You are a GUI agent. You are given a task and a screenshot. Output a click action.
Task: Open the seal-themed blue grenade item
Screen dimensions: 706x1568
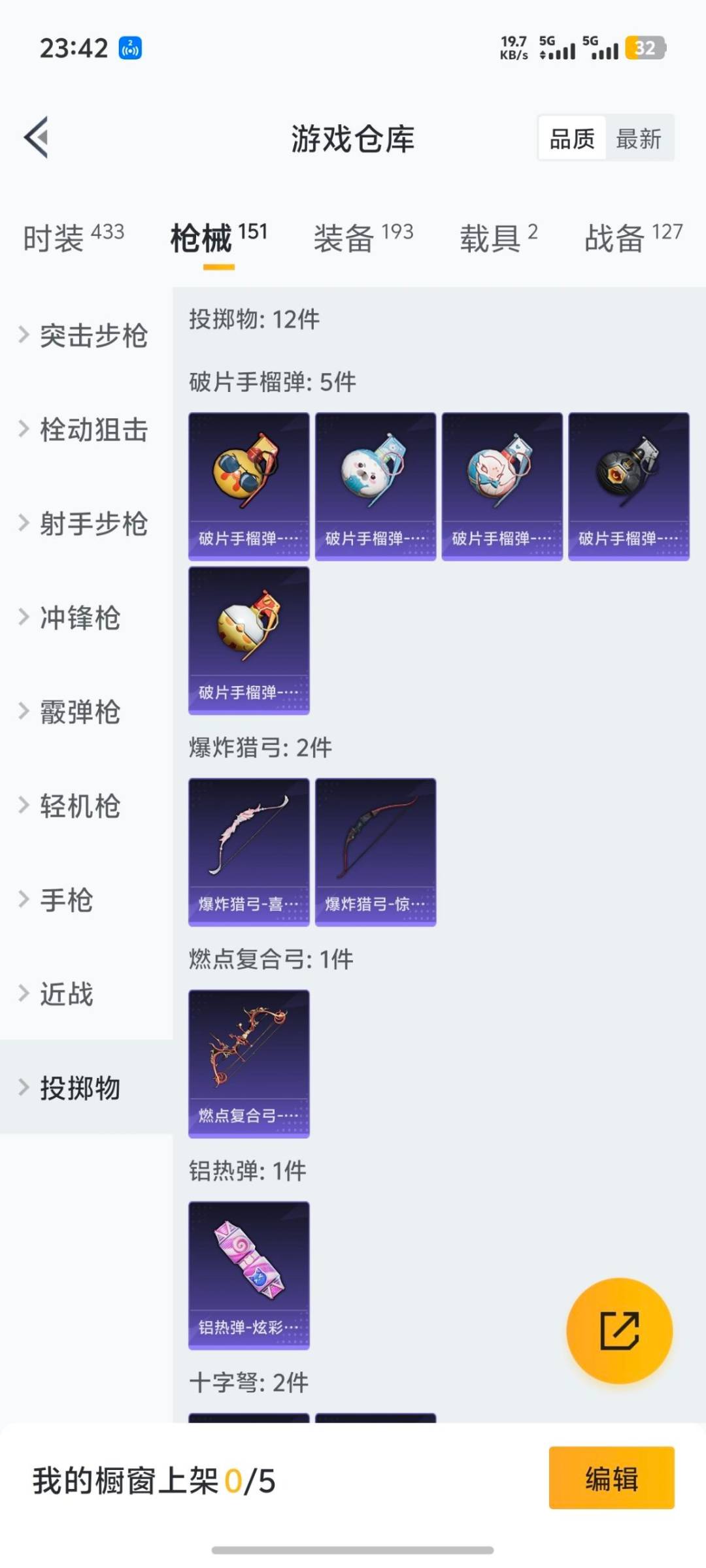[x=375, y=483]
